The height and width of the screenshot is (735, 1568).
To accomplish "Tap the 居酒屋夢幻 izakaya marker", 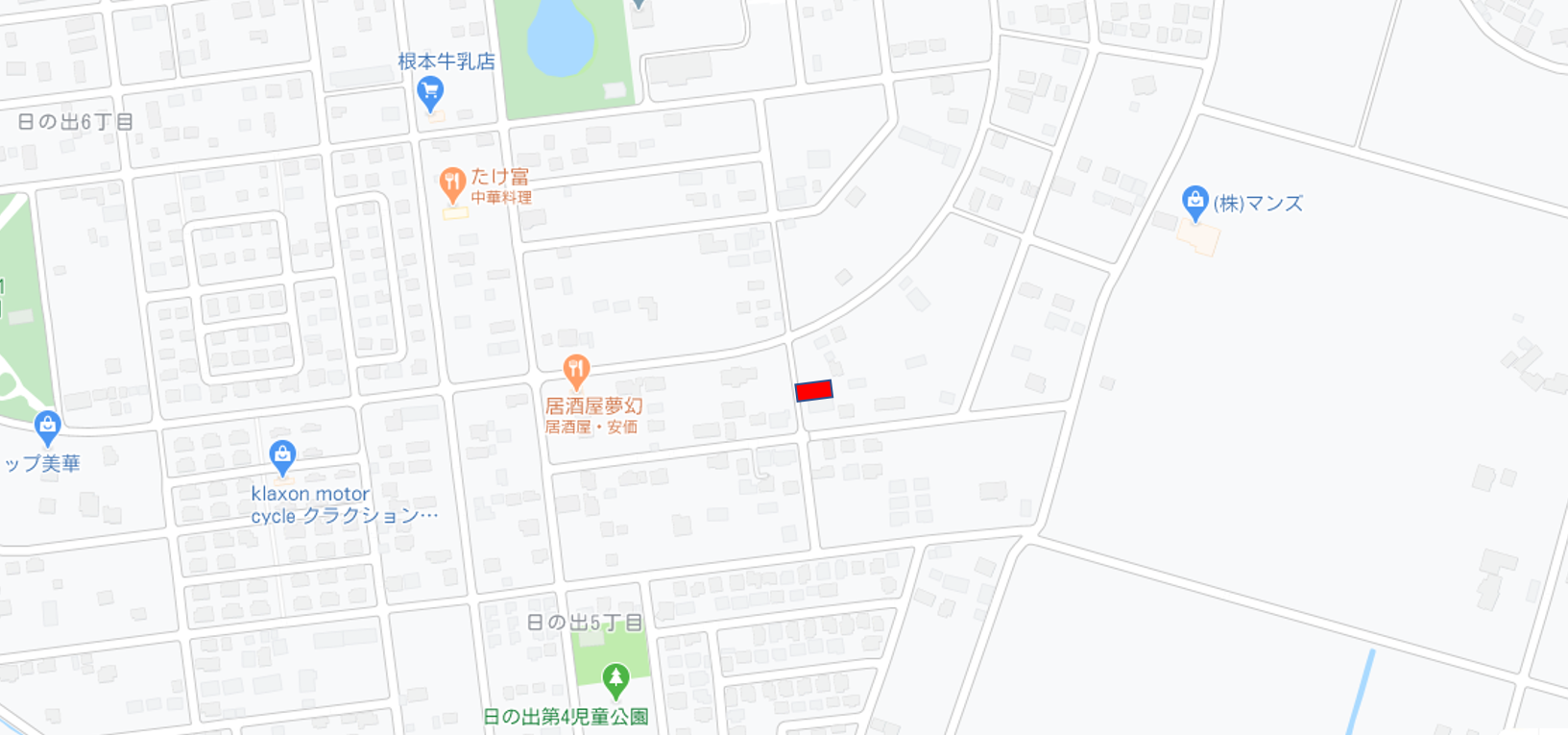I will [x=576, y=370].
